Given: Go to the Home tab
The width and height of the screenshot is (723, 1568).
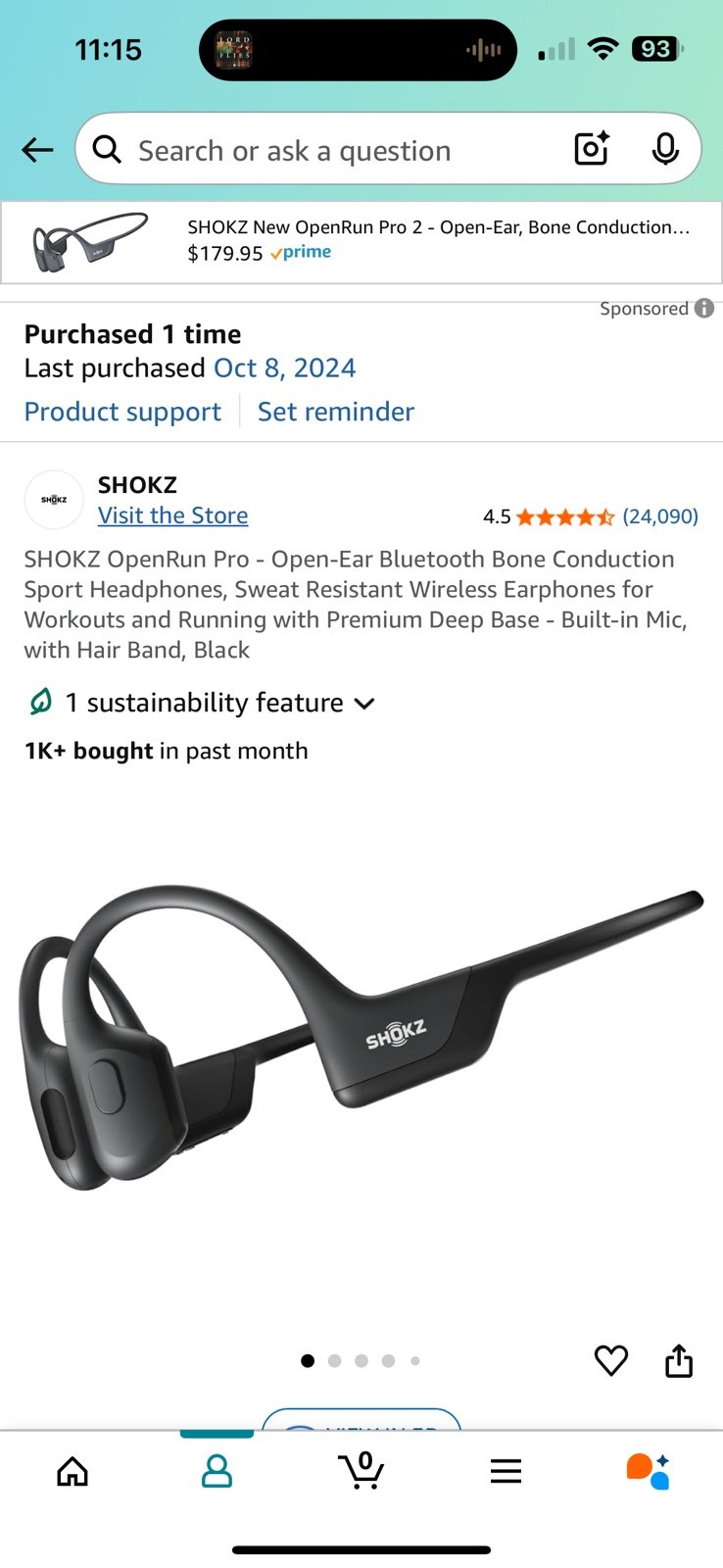Looking at the screenshot, I should [x=72, y=1471].
